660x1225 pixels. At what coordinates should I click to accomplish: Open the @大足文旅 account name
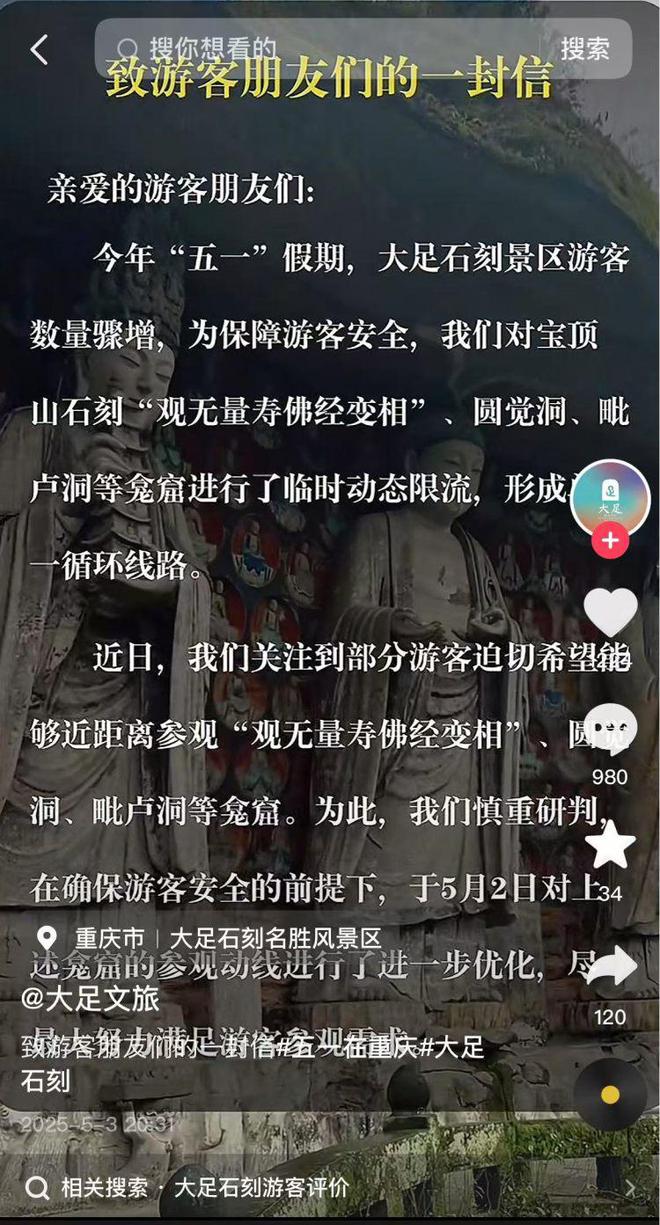click(x=90, y=997)
